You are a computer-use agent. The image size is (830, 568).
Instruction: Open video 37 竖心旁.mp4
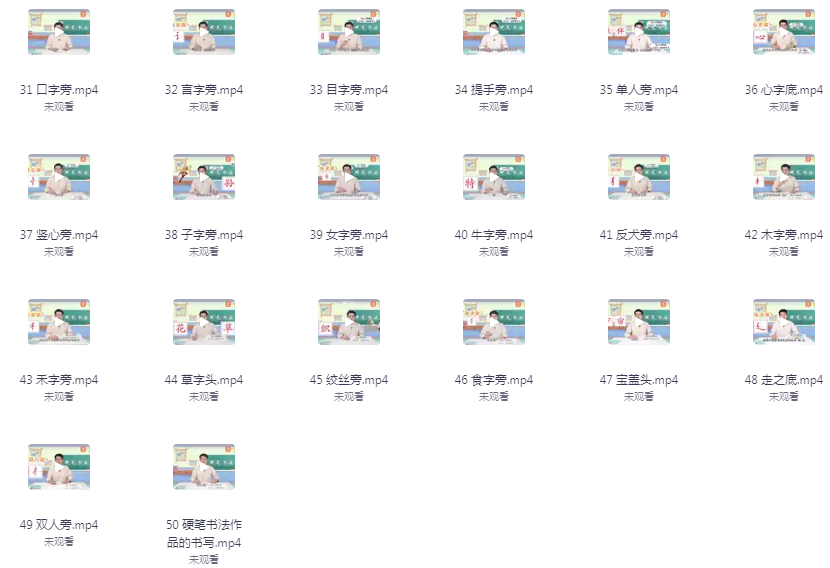coord(59,177)
